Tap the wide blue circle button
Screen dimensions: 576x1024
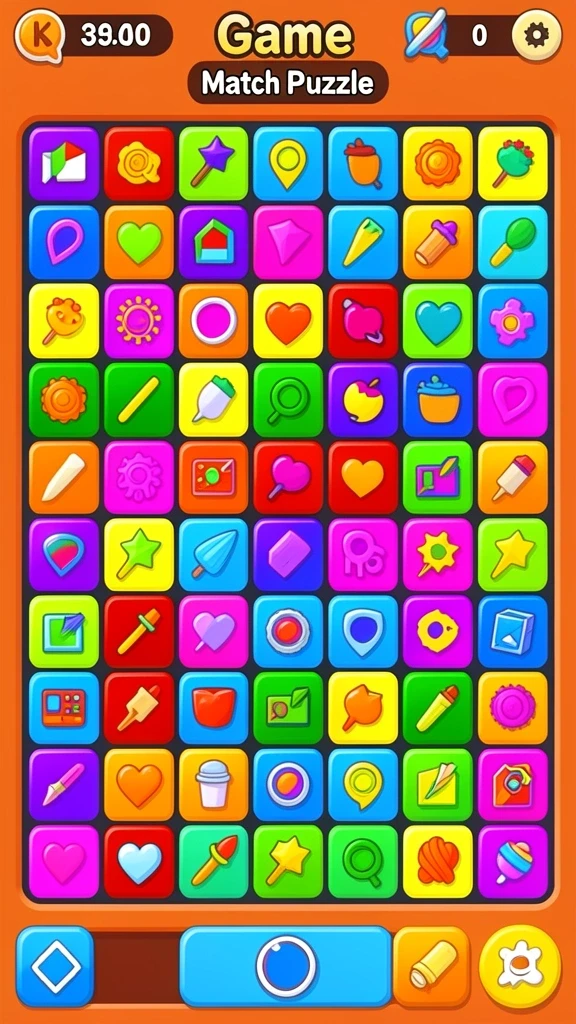click(x=286, y=966)
